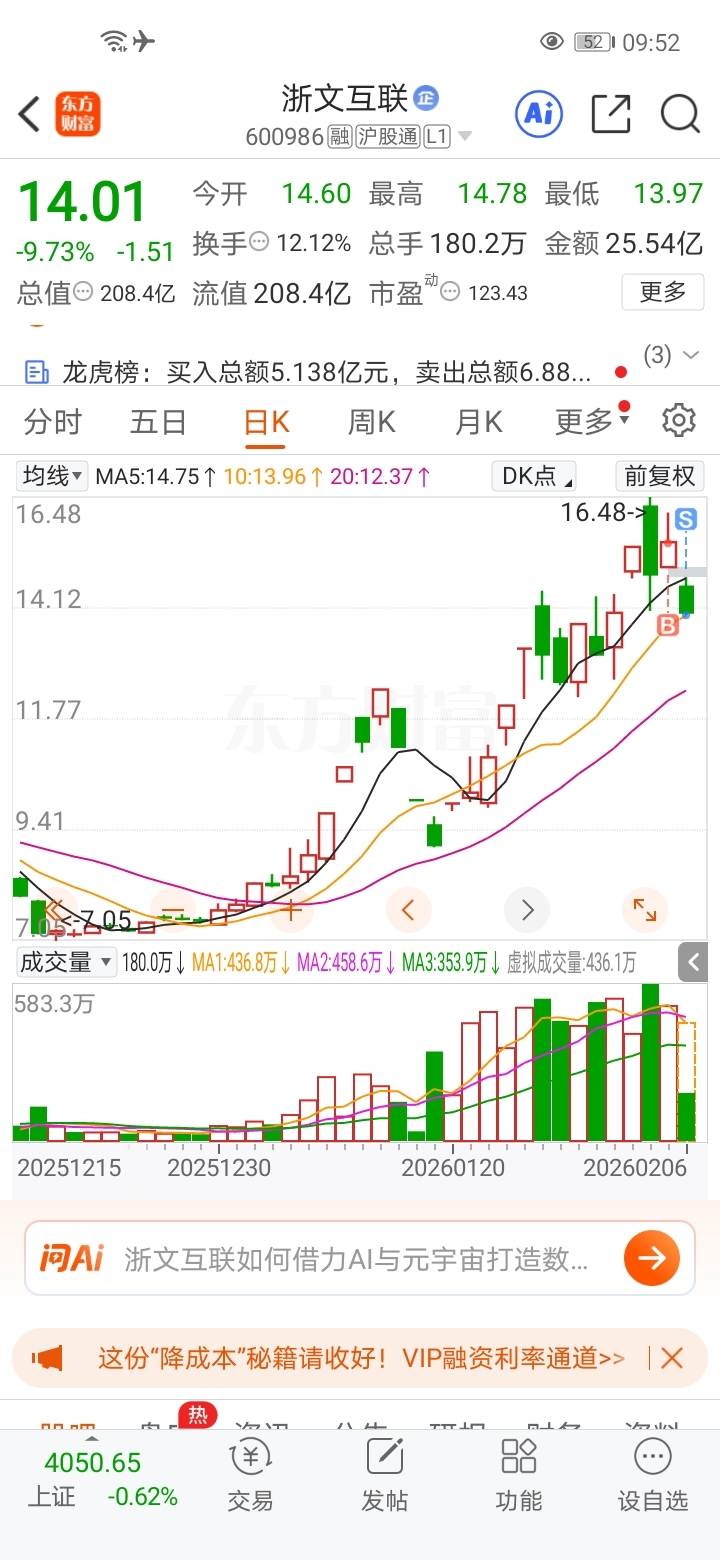Screen dimensions: 720x1560
Task: Go back using the top-left arrow
Action: (x=29, y=114)
